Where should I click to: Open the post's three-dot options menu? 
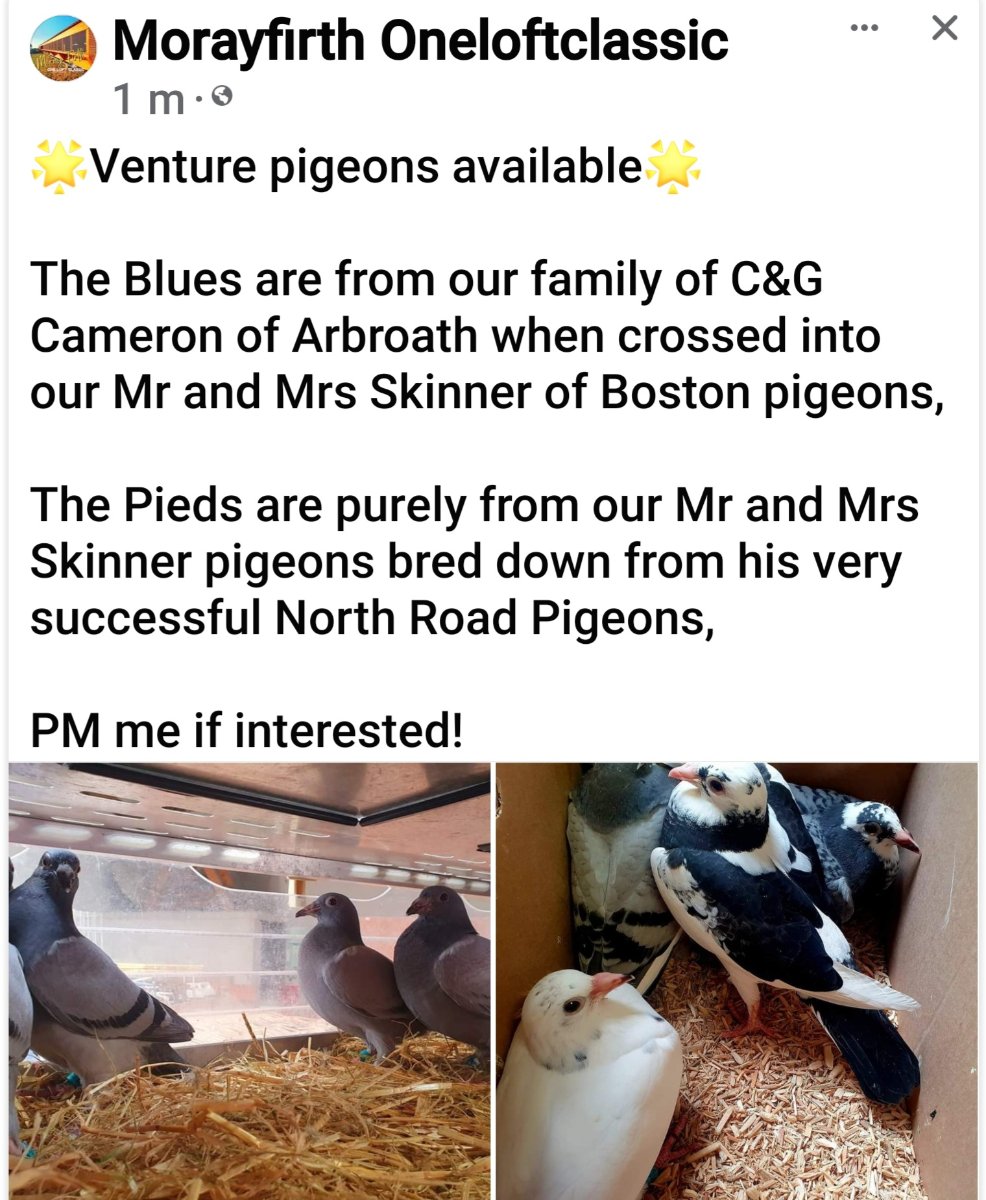pyautogui.click(x=861, y=28)
